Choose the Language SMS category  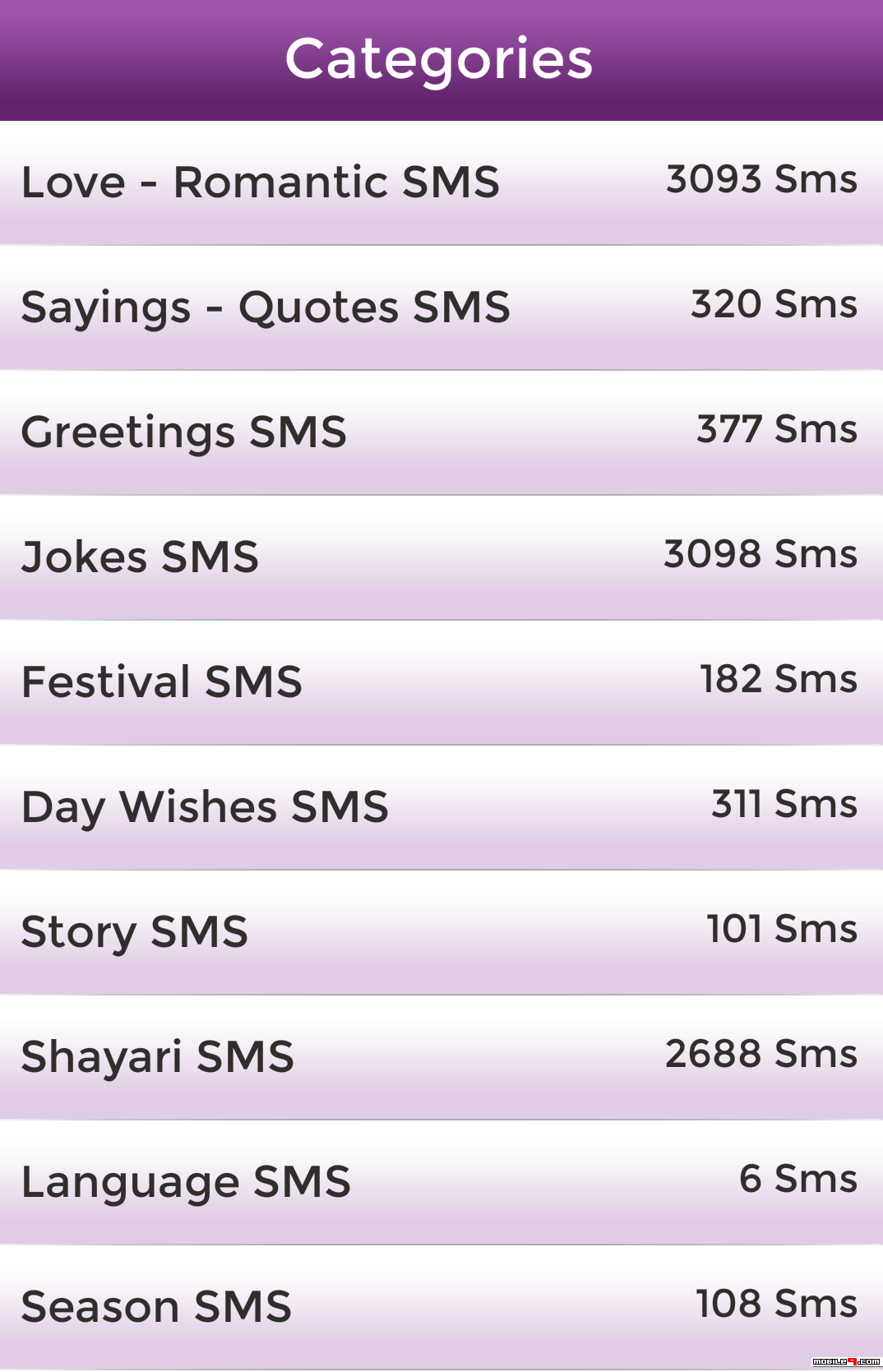click(441, 1182)
